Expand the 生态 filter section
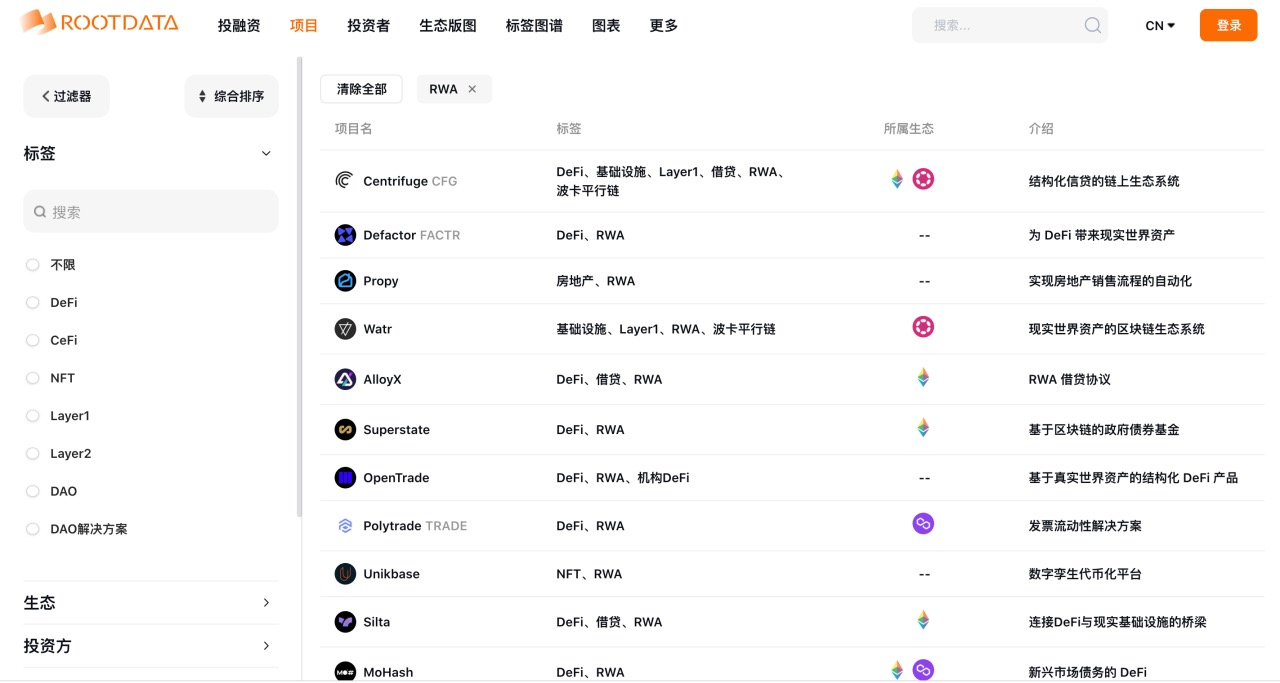Viewport: 1280px width, 683px height. pyautogui.click(x=150, y=603)
